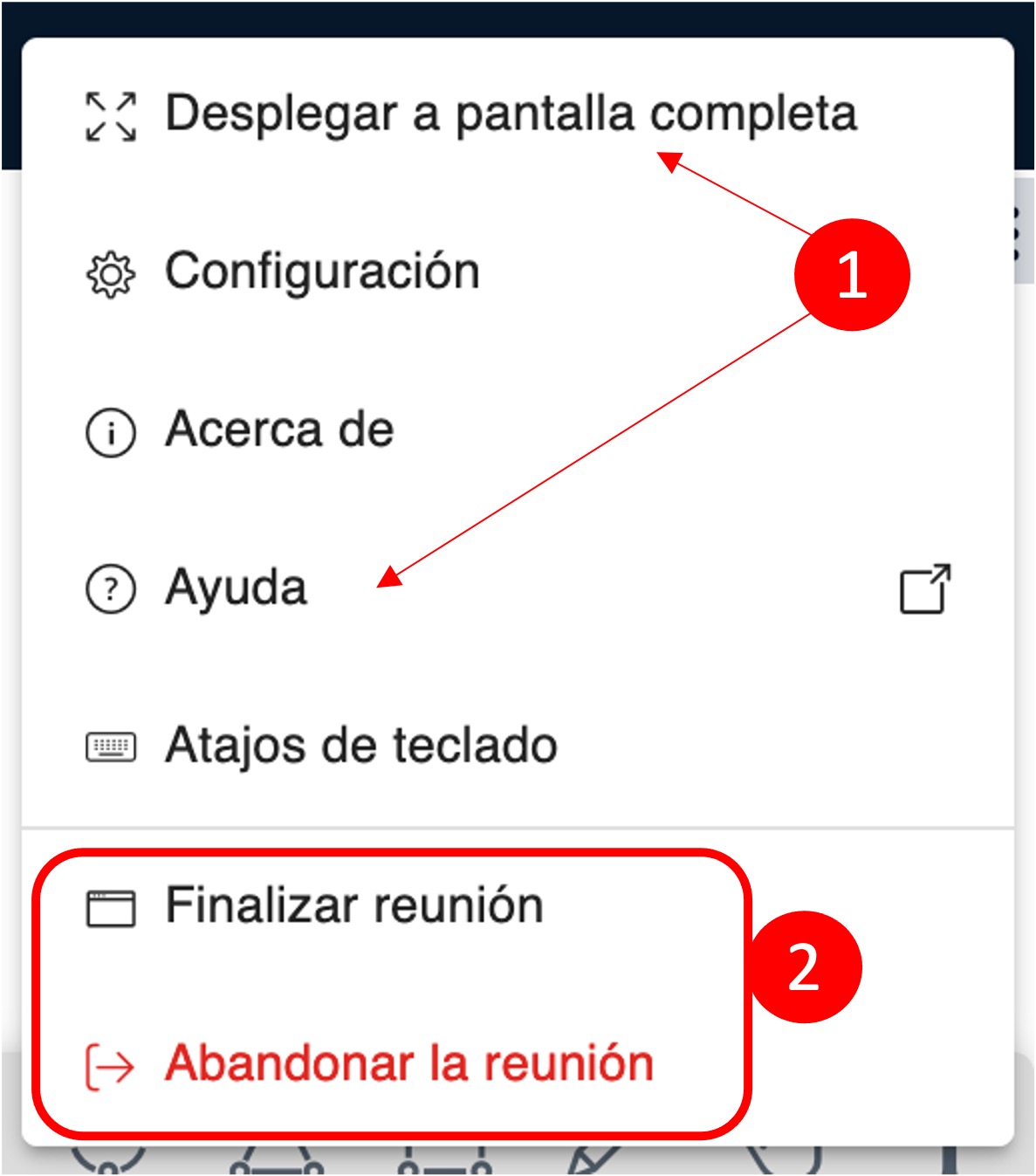Choose Finalizar reunión
The image size is (1036, 1176).
tap(353, 905)
